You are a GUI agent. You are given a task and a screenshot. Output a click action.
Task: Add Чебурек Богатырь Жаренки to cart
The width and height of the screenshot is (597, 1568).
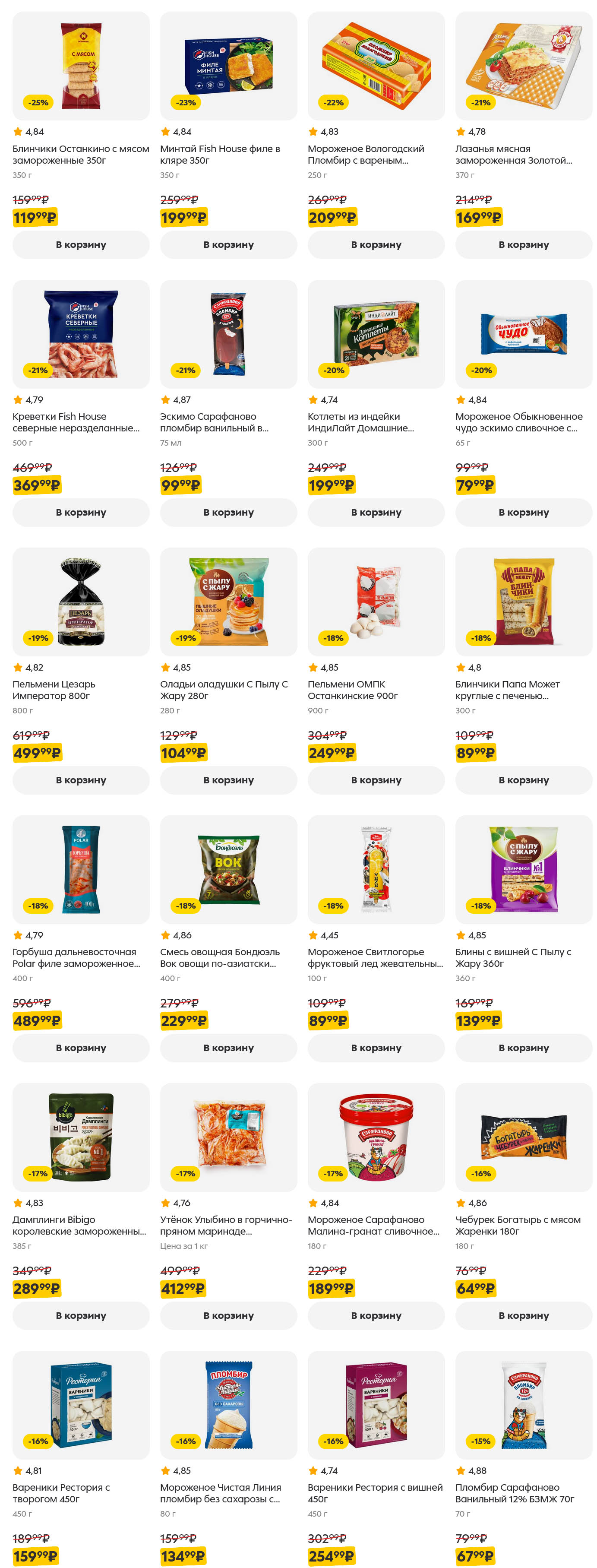coord(523,1316)
